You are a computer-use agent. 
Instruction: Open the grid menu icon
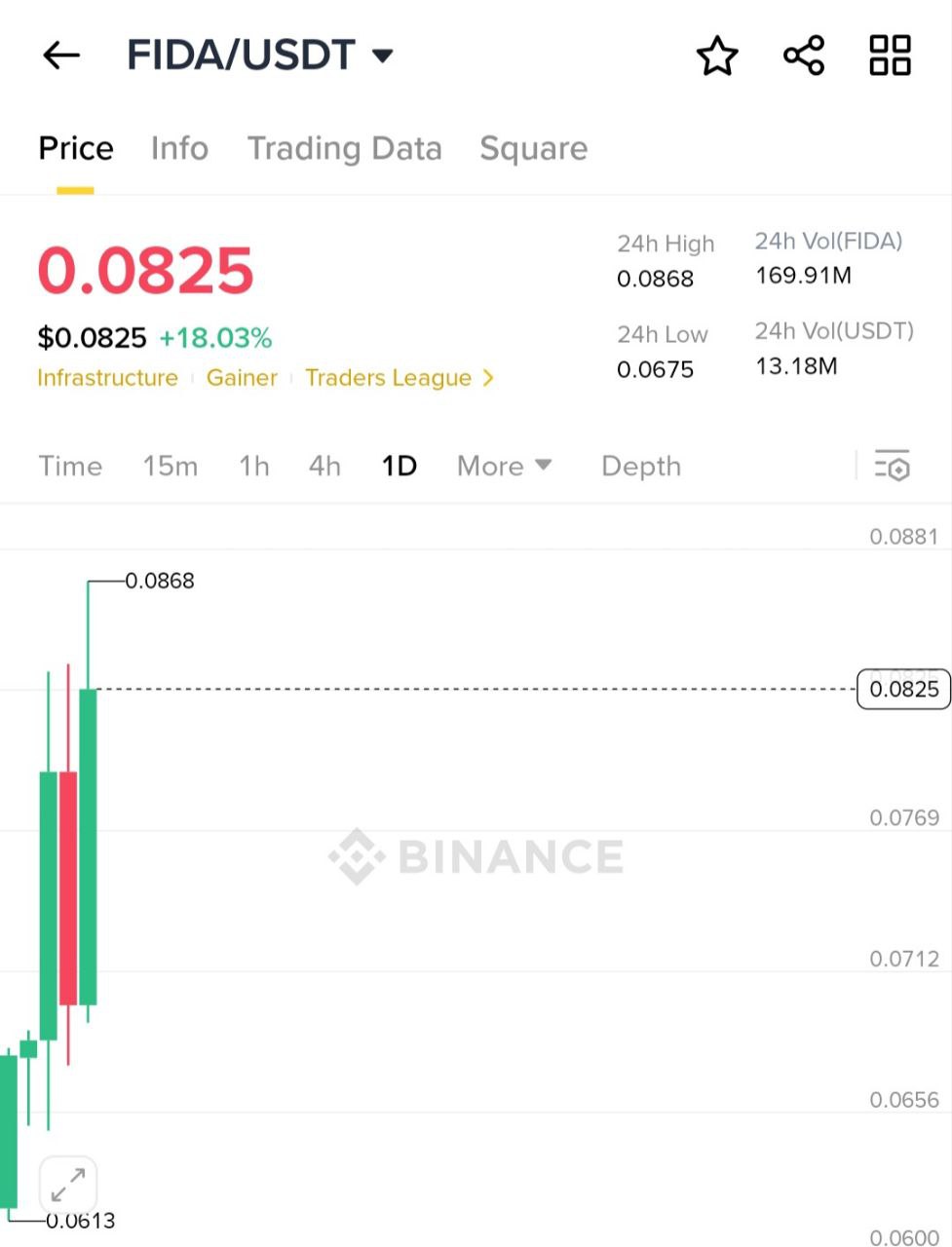point(890,56)
